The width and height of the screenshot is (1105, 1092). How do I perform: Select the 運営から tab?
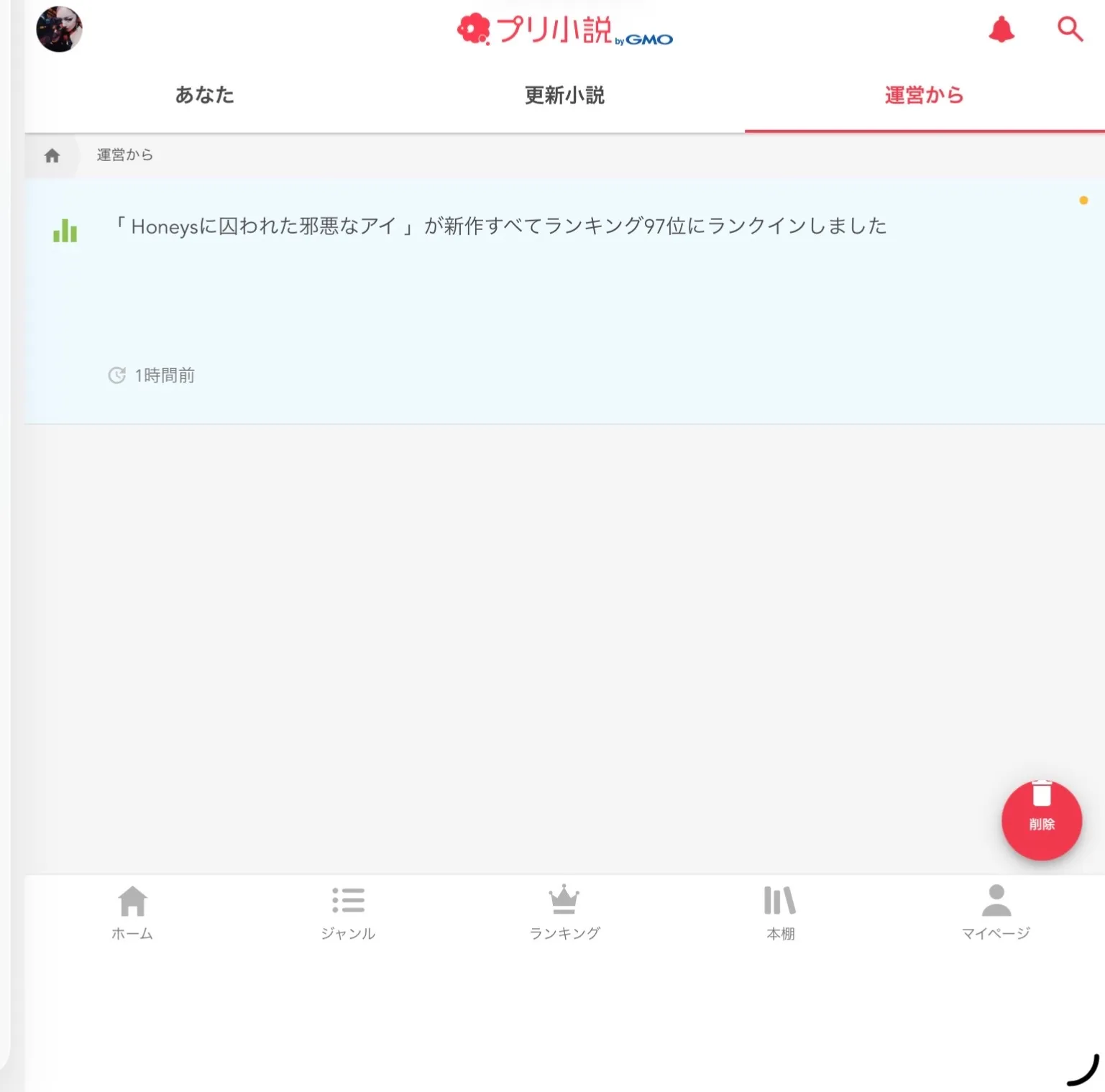[x=924, y=95]
